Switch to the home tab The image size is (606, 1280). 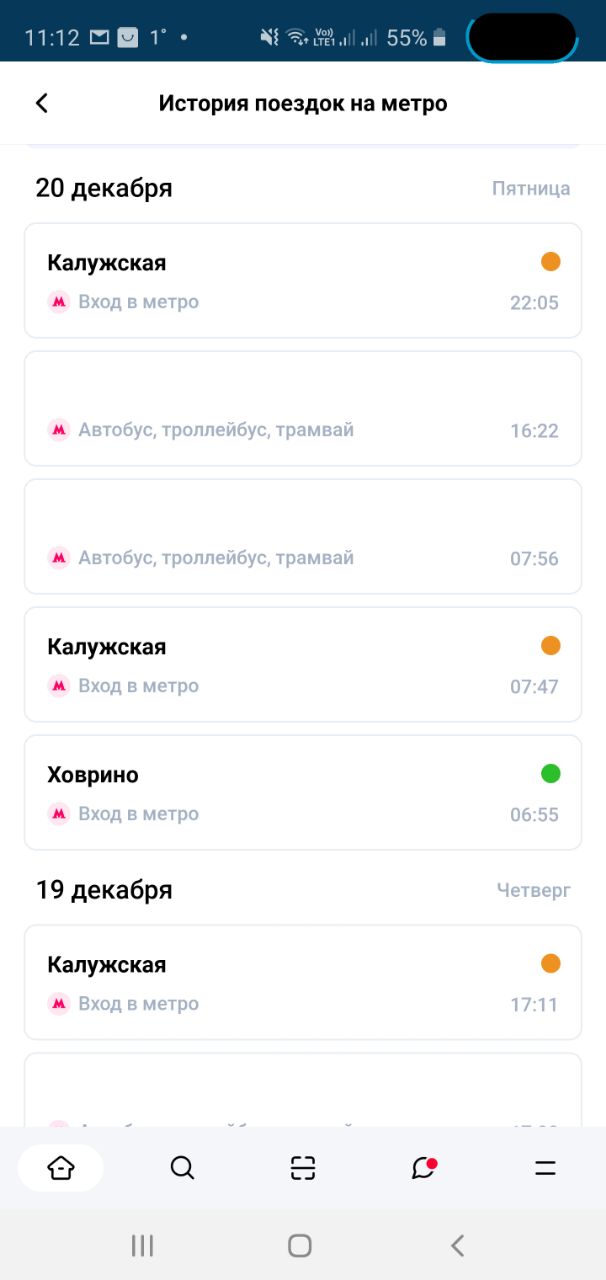click(x=61, y=1168)
